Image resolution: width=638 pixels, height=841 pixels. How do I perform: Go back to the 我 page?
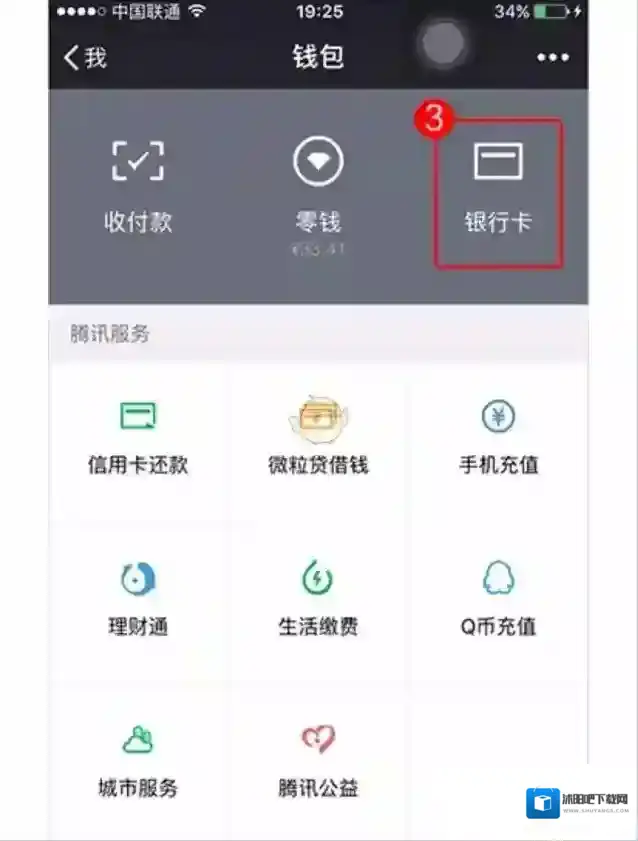[x=85, y=57]
